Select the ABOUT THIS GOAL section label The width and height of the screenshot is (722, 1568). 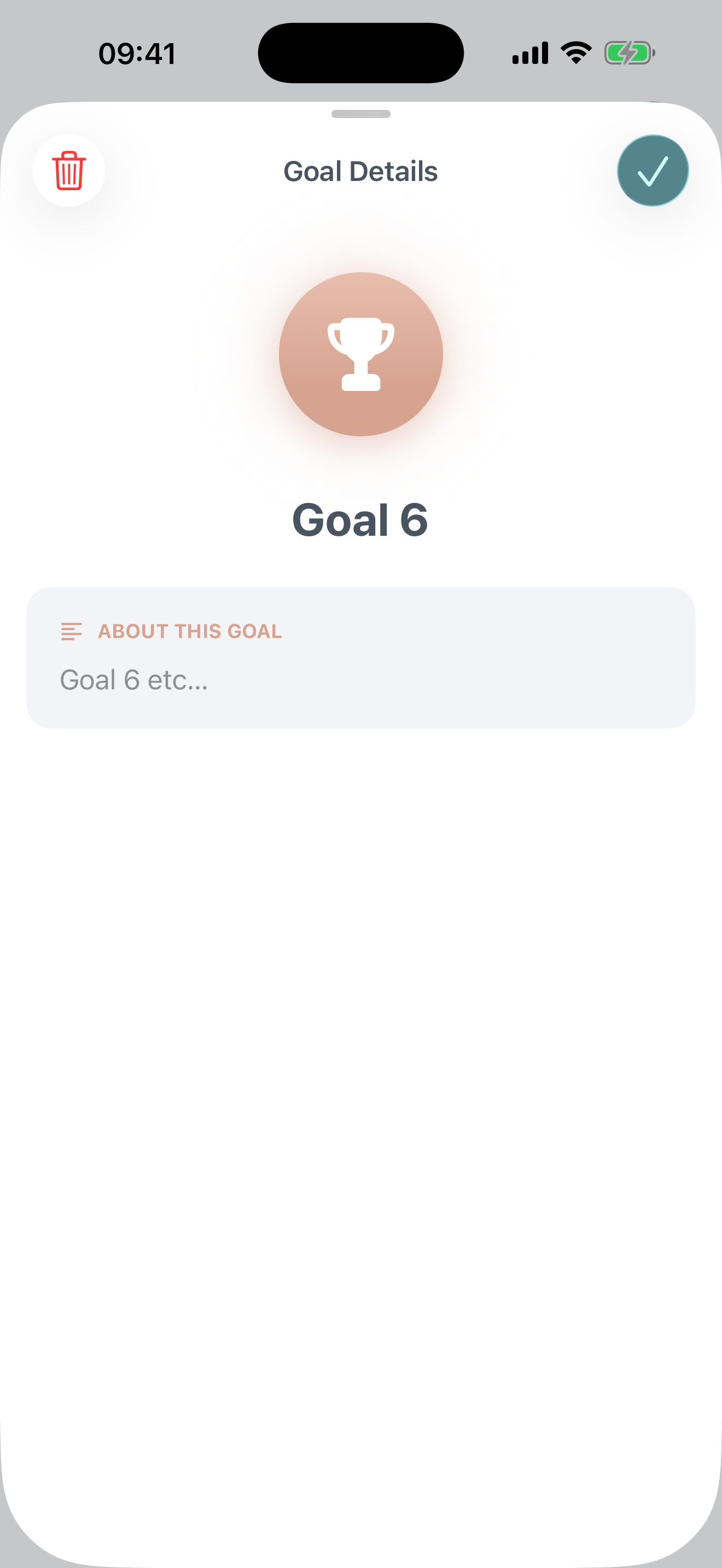[190, 632]
